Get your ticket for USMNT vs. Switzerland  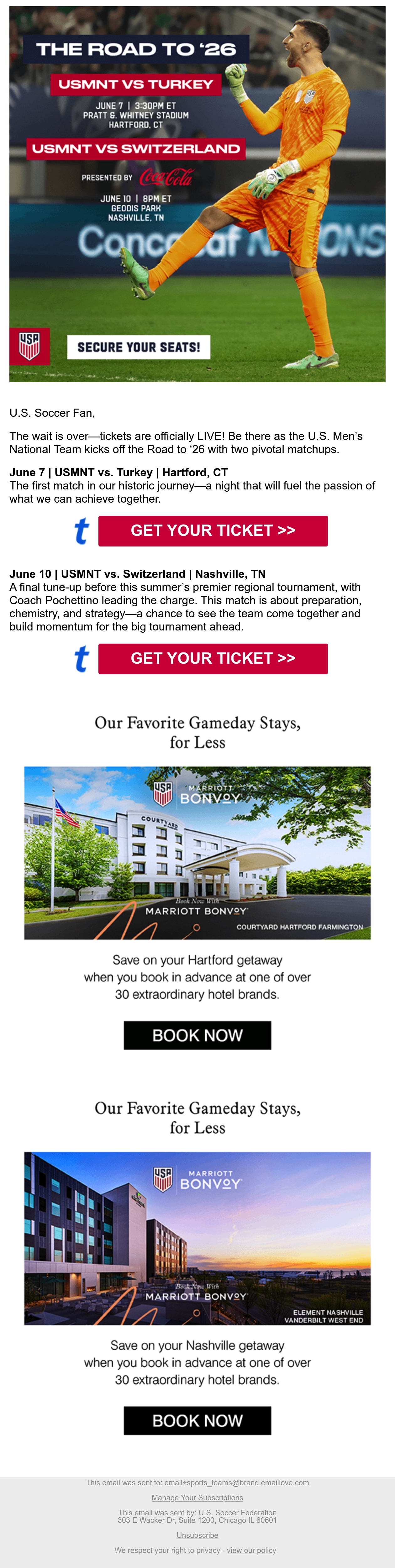[x=213, y=659]
